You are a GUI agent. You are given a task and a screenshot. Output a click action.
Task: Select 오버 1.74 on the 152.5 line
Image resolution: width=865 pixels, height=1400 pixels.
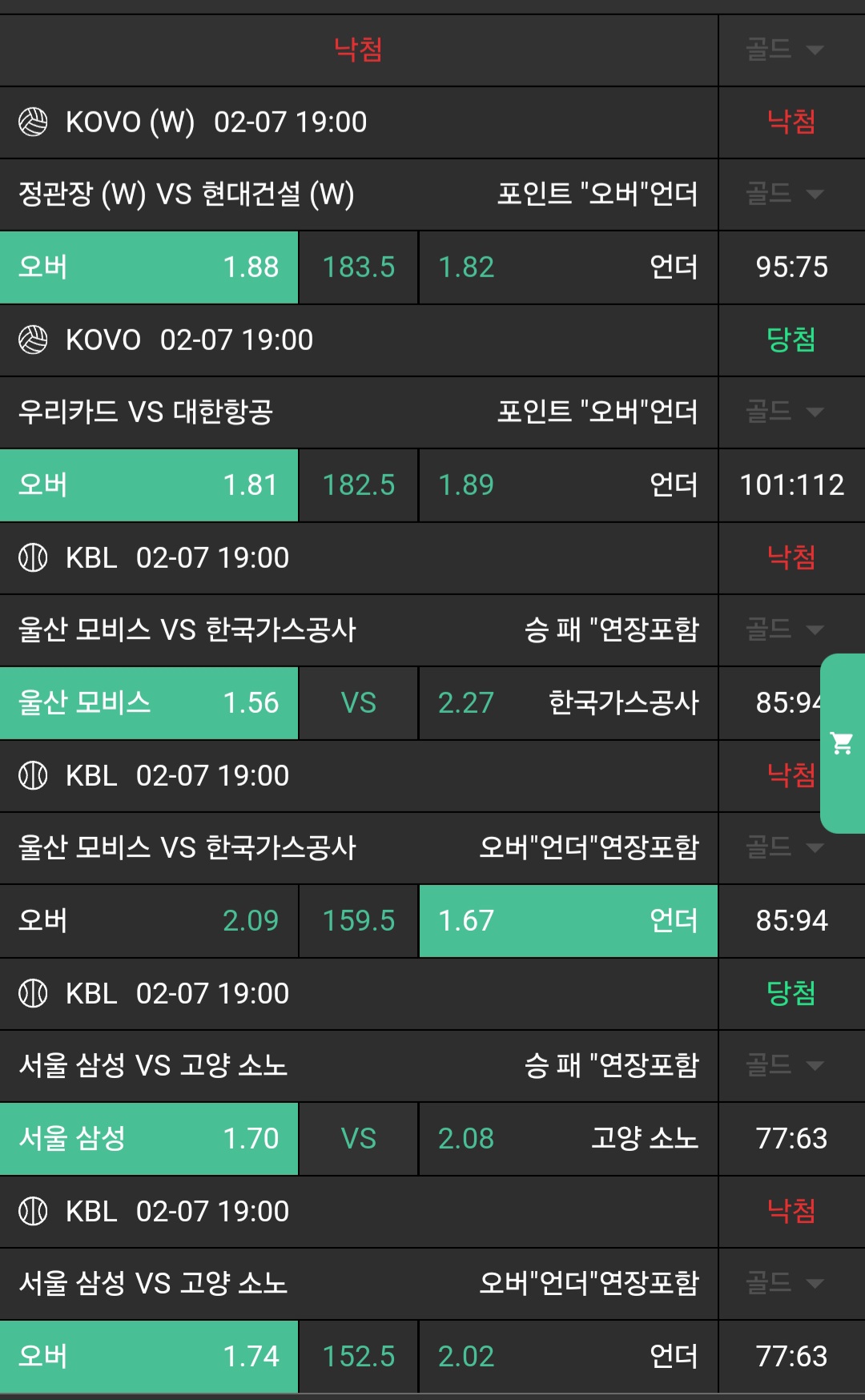(149, 1357)
